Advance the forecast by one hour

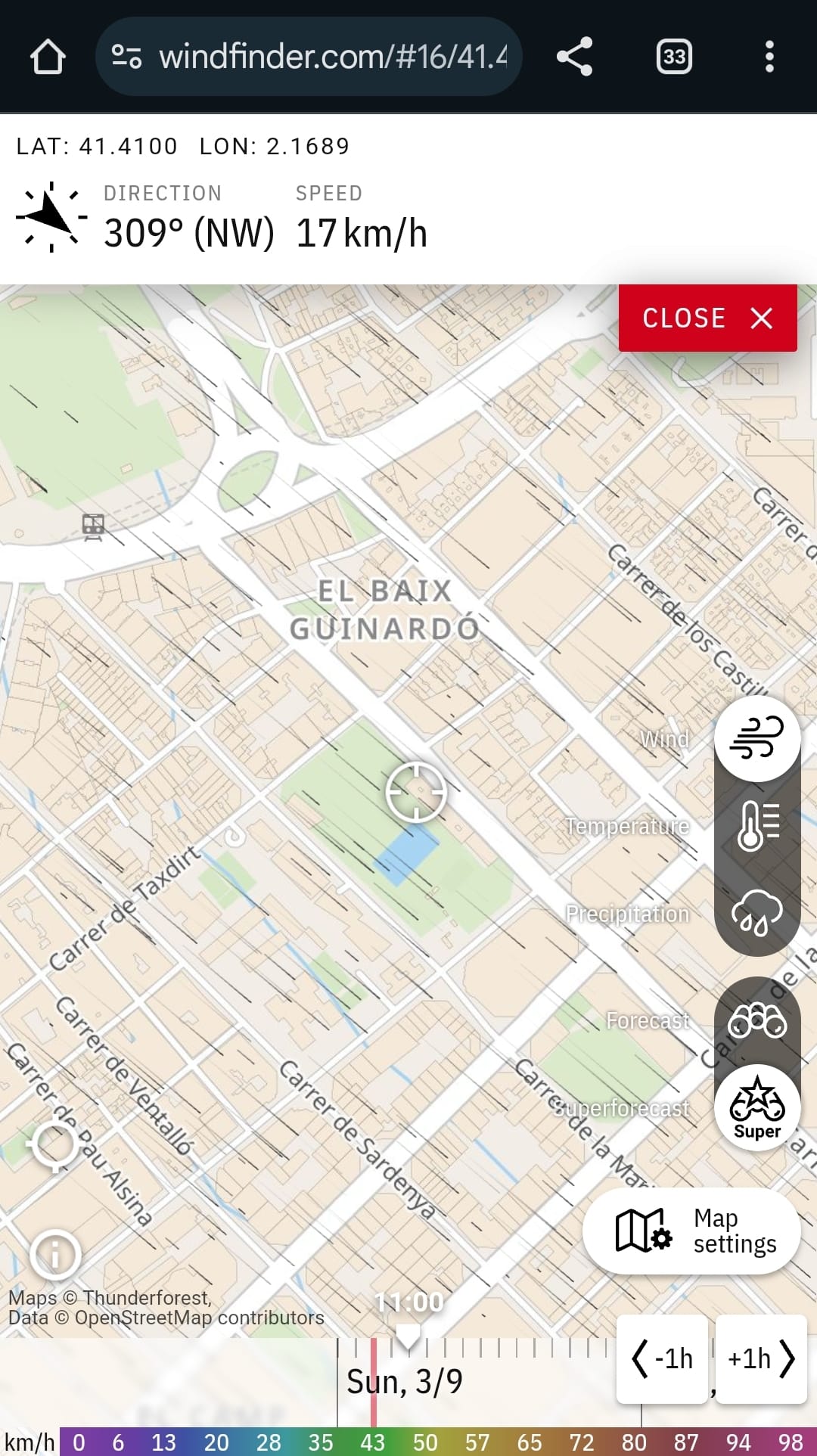[x=761, y=1358]
